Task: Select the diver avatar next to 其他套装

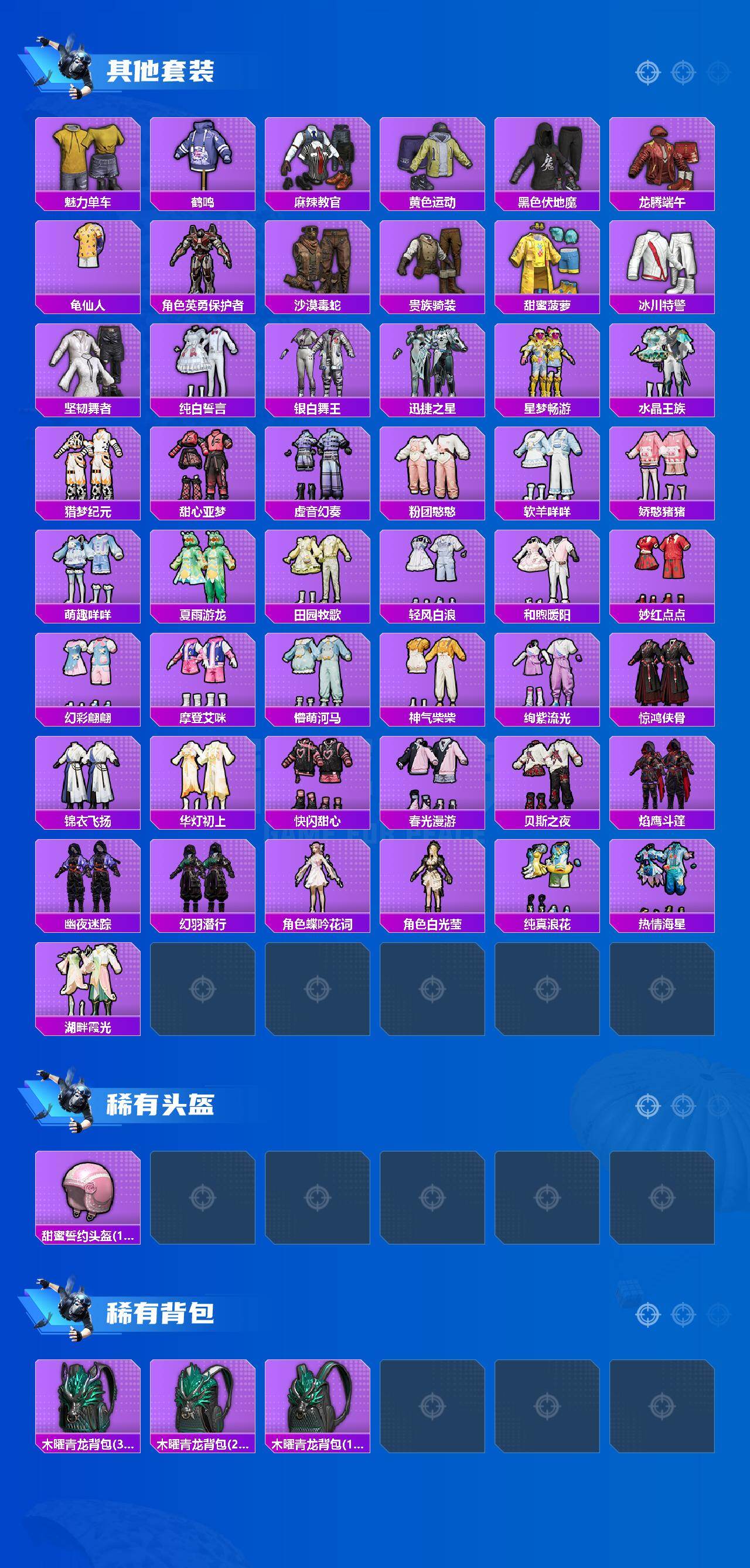Action: point(72,67)
